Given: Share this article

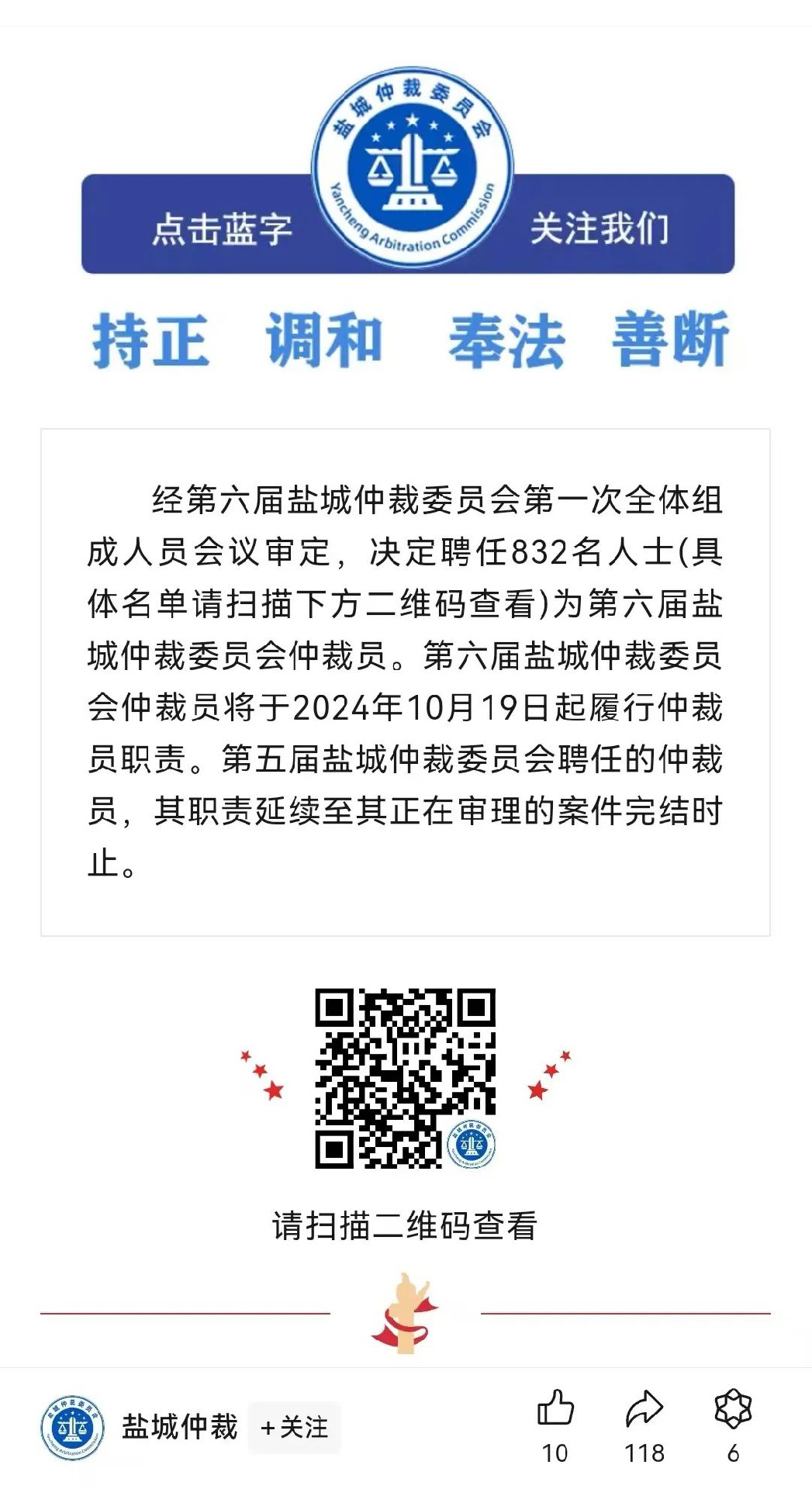Looking at the screenshot, I should coord(644,1408).
